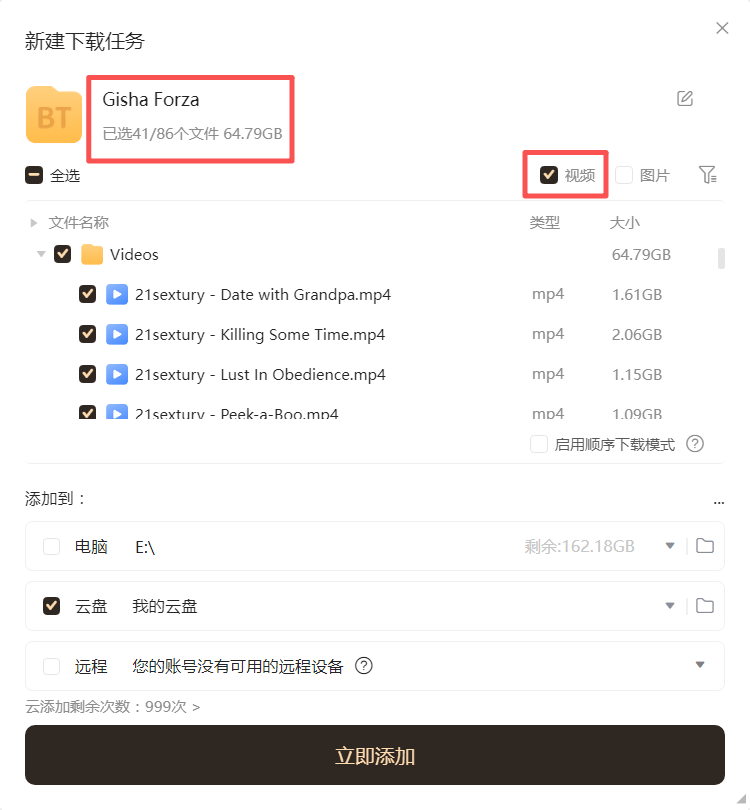This screenshot has height=810, width=750.
Task: Uncheck the 视频 video filter checkbox
Action: pos(548,175)
